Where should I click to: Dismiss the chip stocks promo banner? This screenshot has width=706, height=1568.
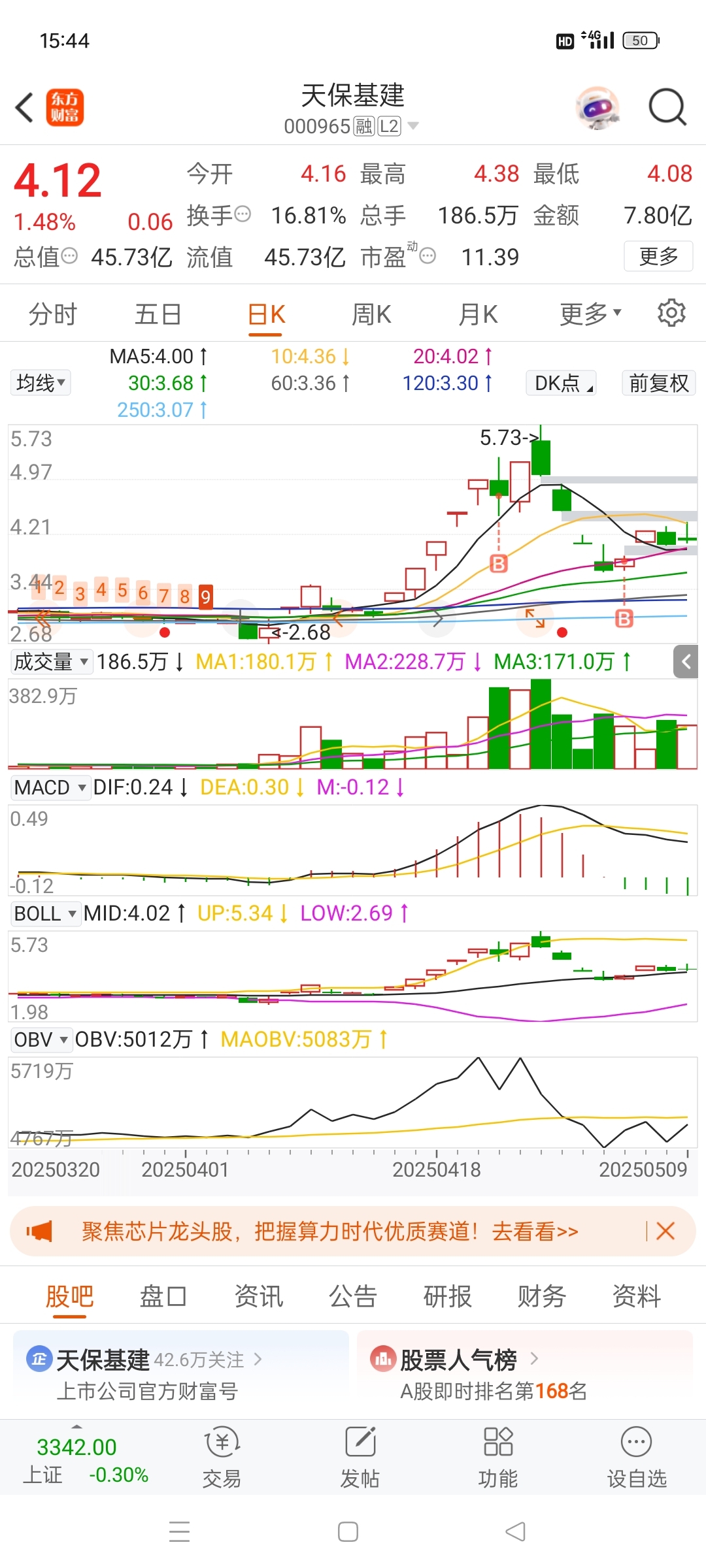(x=665, y=1232)
